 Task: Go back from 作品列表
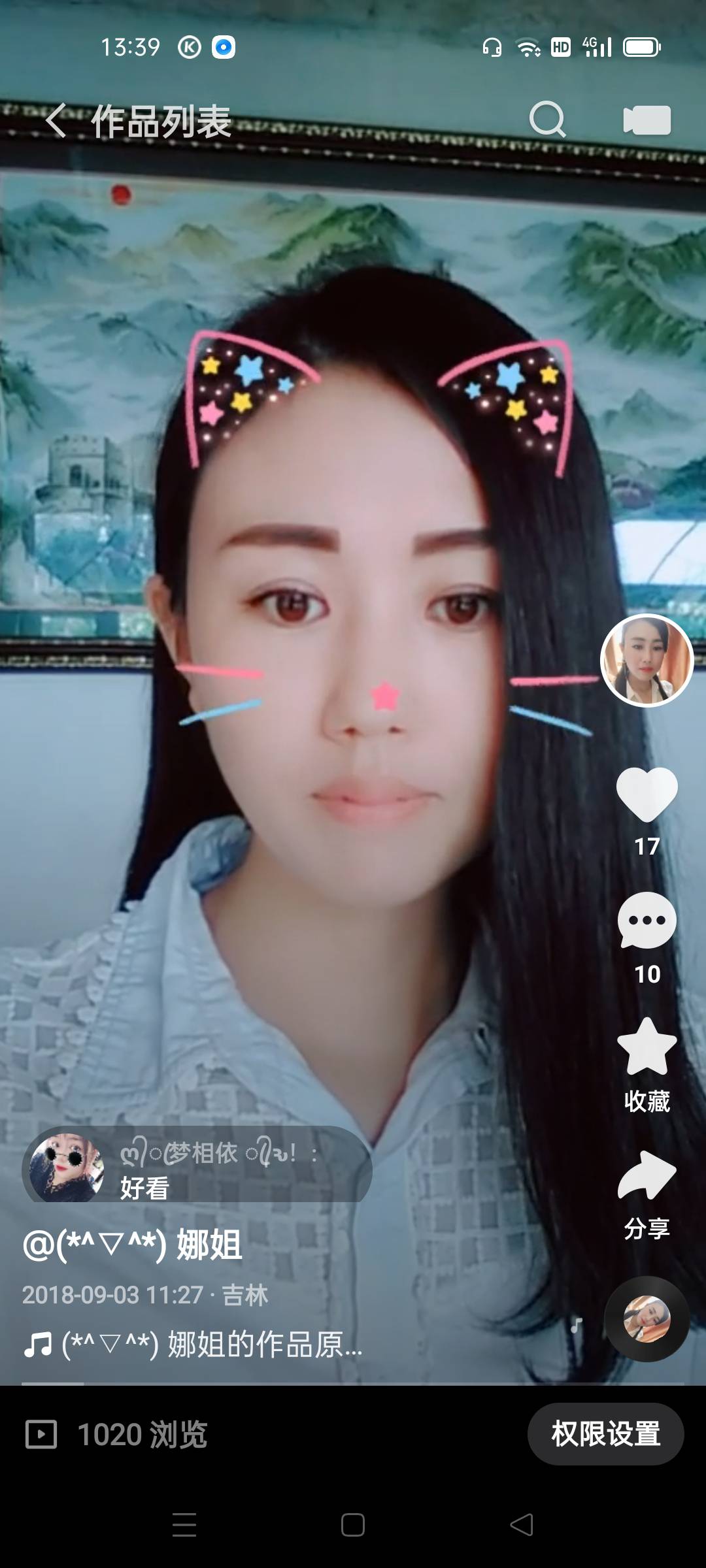(56, 121)
